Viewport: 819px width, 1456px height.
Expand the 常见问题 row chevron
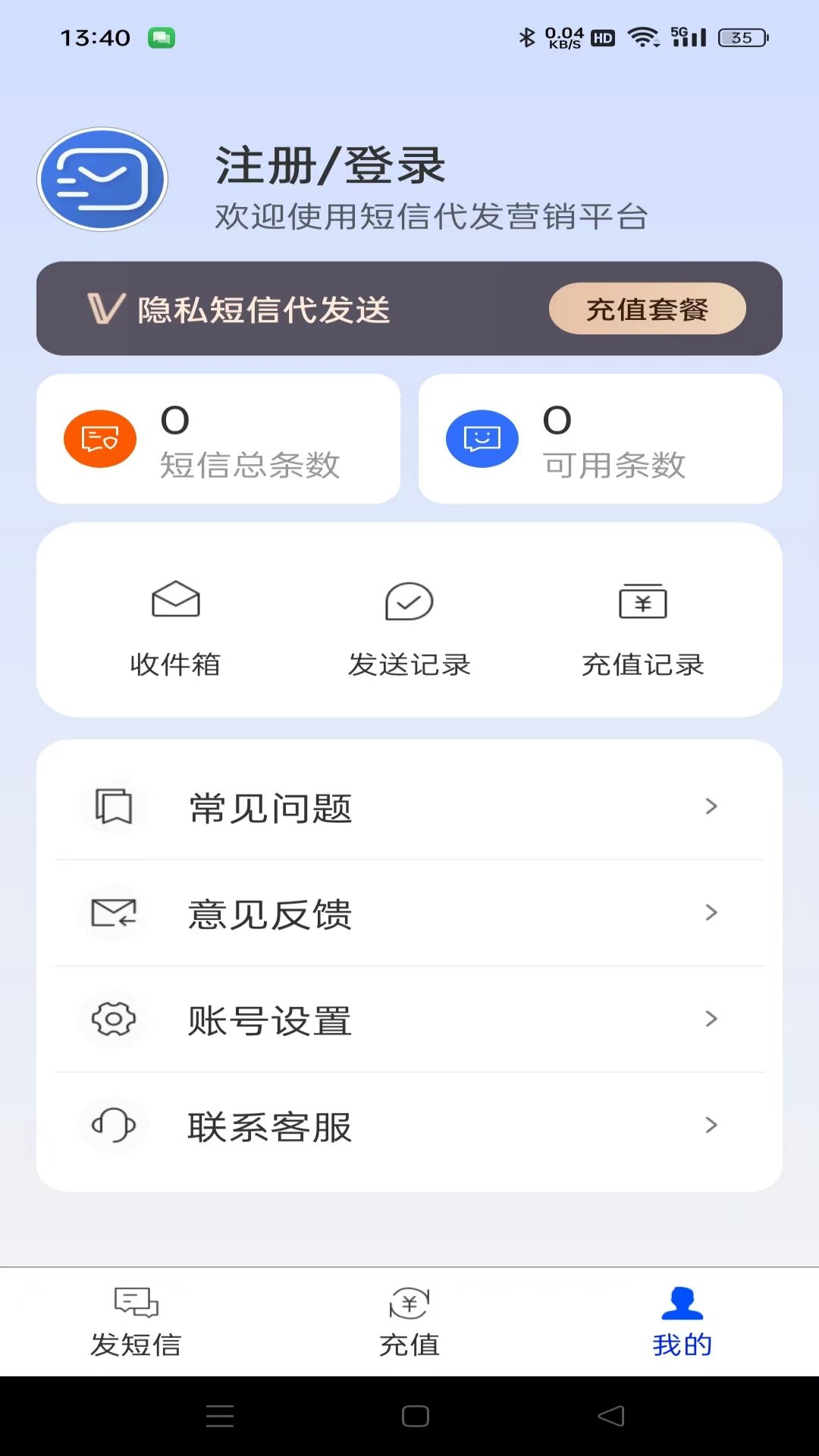pos(711,807)
